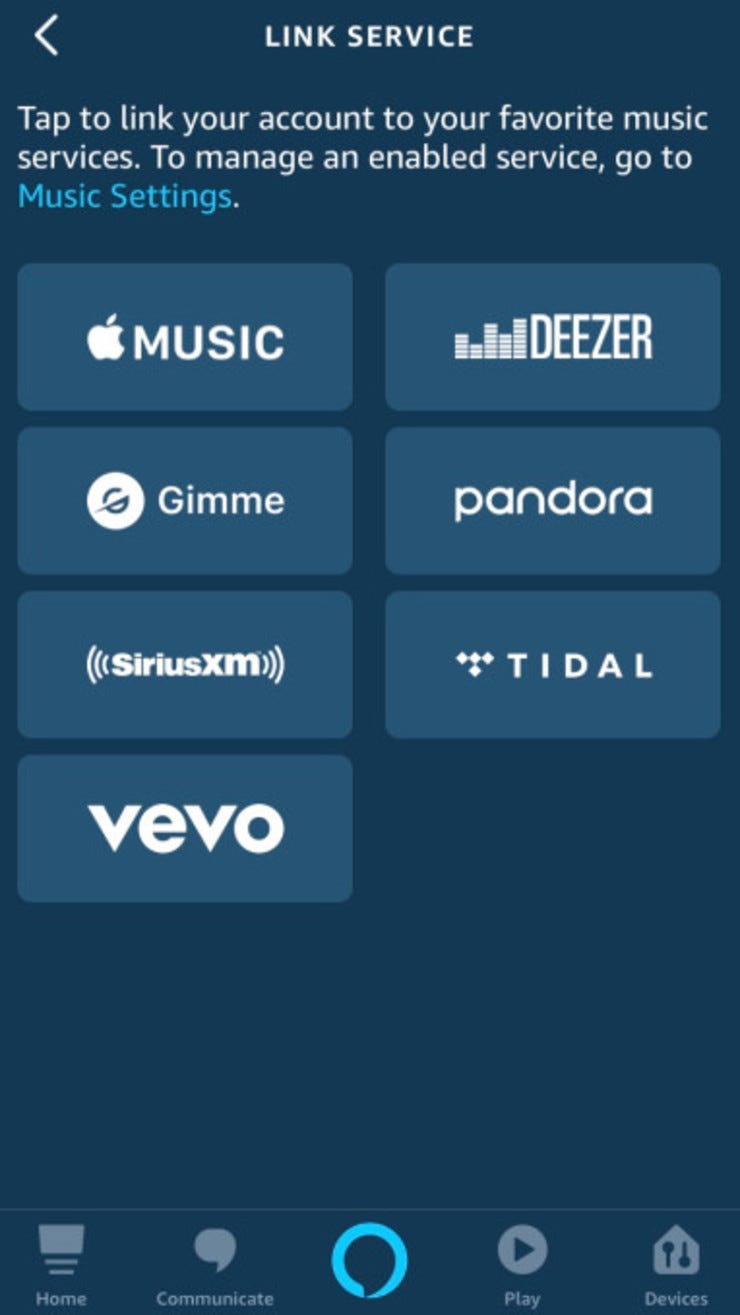Link your Pandora account
The image size is (740, 1315).
click(552, 501)
